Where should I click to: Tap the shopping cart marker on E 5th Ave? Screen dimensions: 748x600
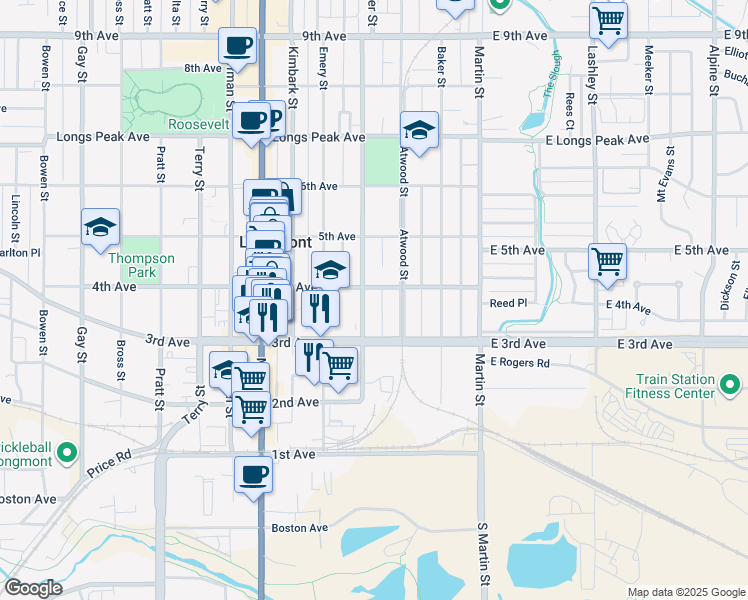click(607, 261)
